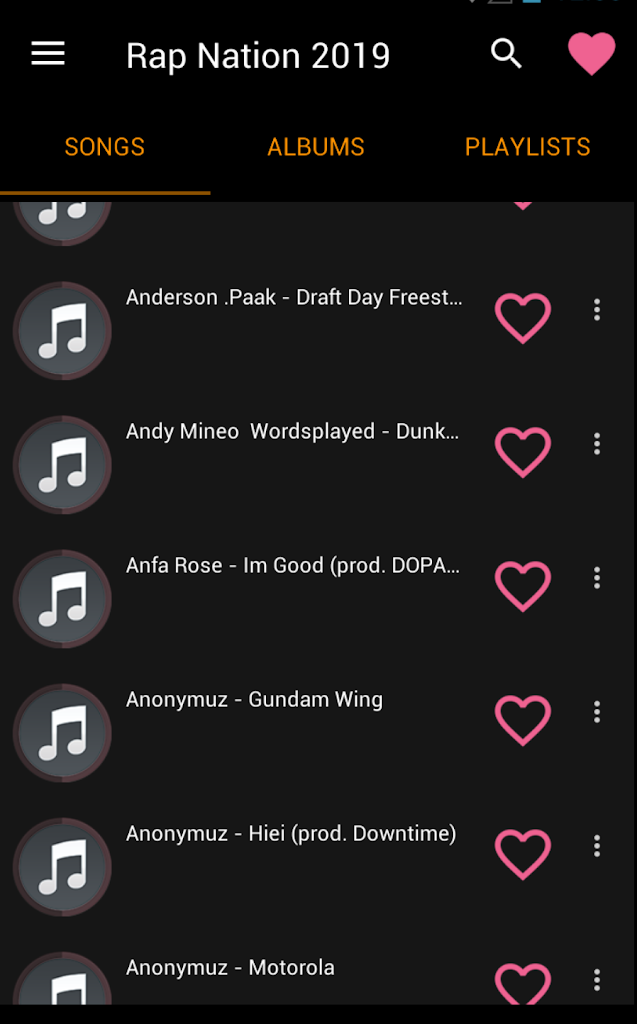Image resolution: width=637 pixels, height=1024 pixels.
Task: Like the Anonymuz - Hiei song
Action: [523, 854]
